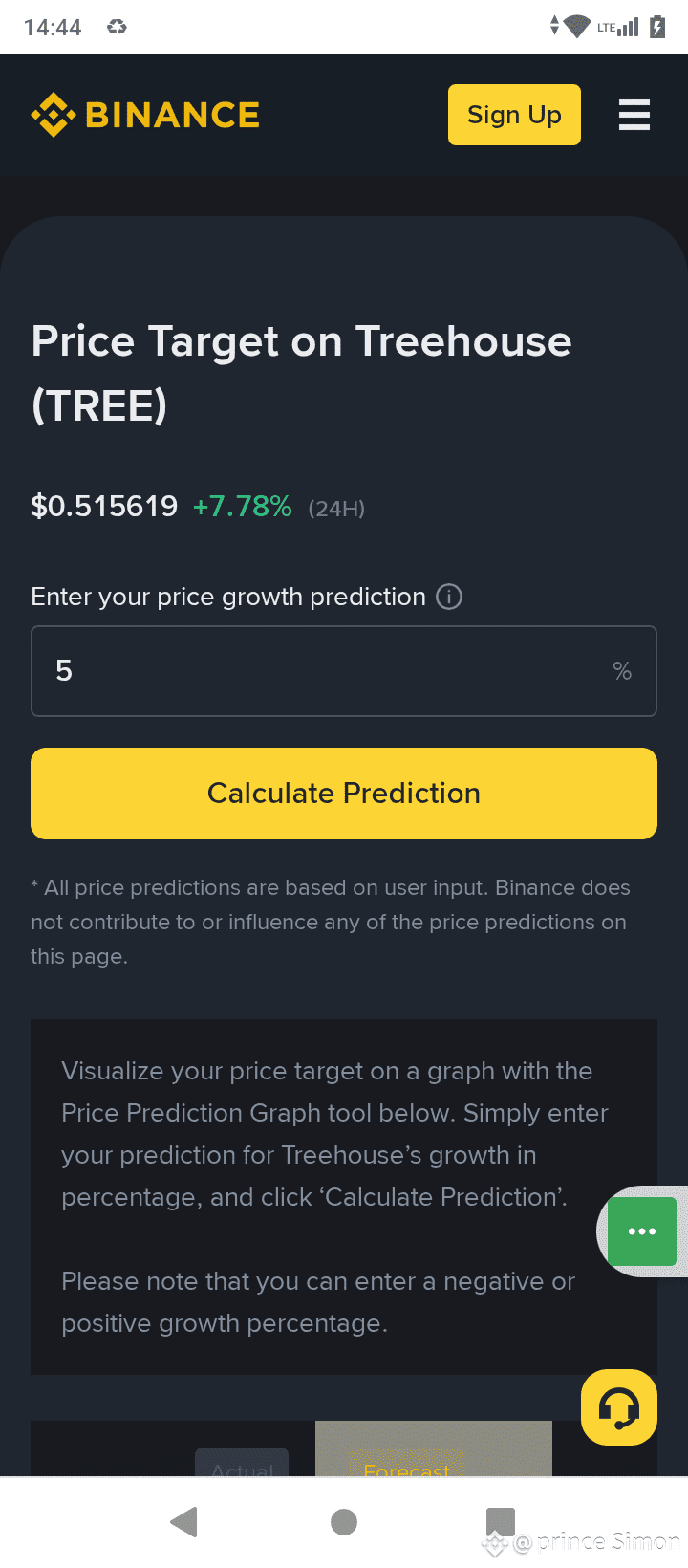Screen dimensions: 688x1568
Task: Open the green chat bubble widget
Action: click(642, 1231)
